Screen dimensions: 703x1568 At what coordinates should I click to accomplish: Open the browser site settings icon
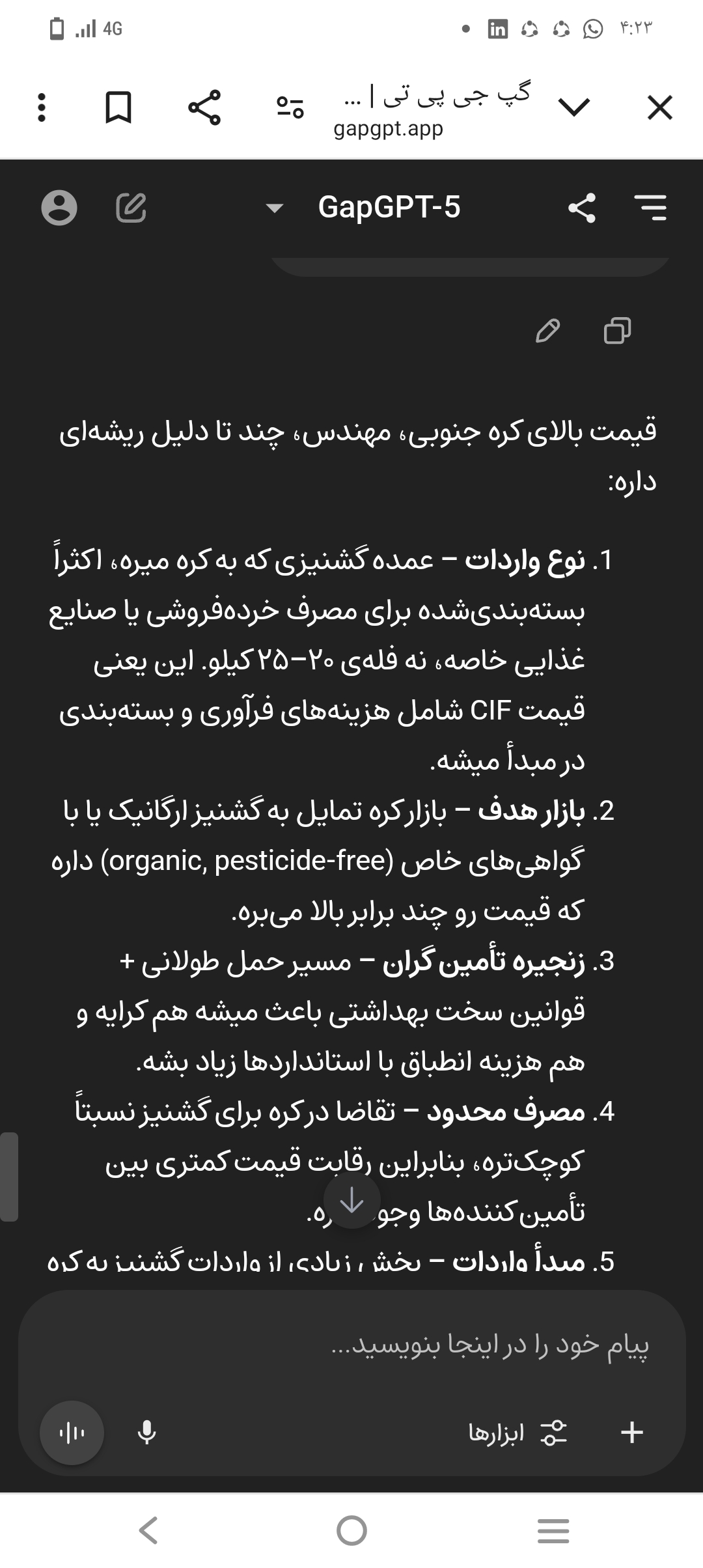[290, 107]
